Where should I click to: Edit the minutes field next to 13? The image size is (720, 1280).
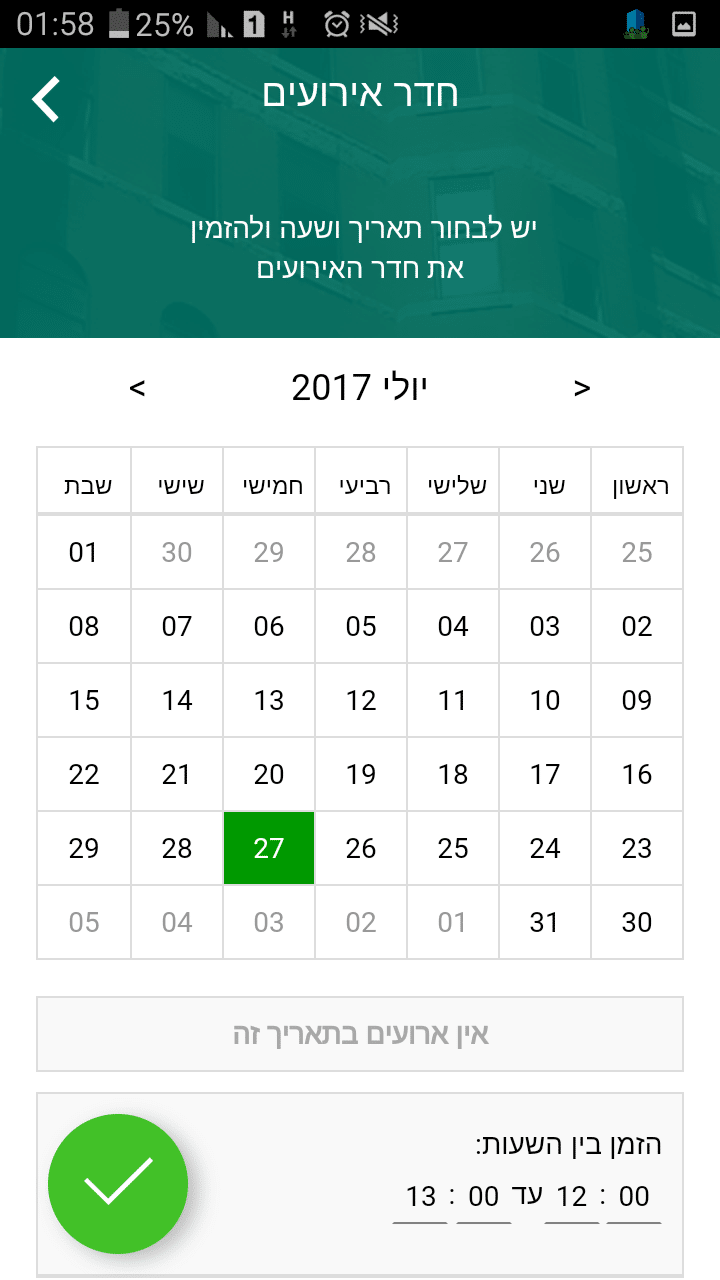click(x=484, y=1196)
